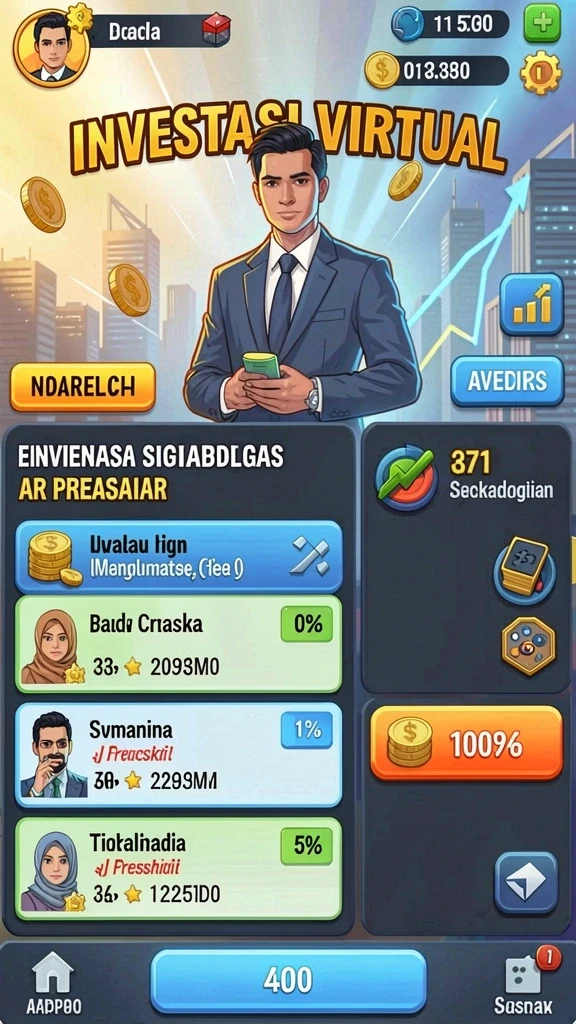Image resolution: width=576 pixels, height=1024 pixels.
Task: Open the Baidı Crıaska investor card
Action: click(178, 643)
